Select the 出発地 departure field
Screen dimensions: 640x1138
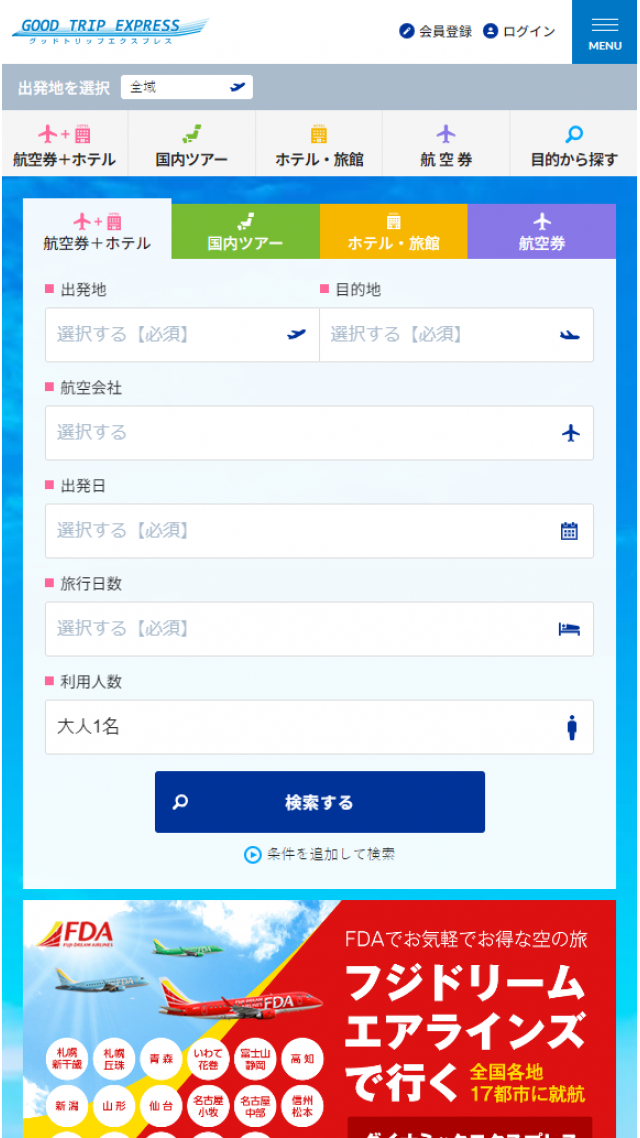tap(181, 334)
